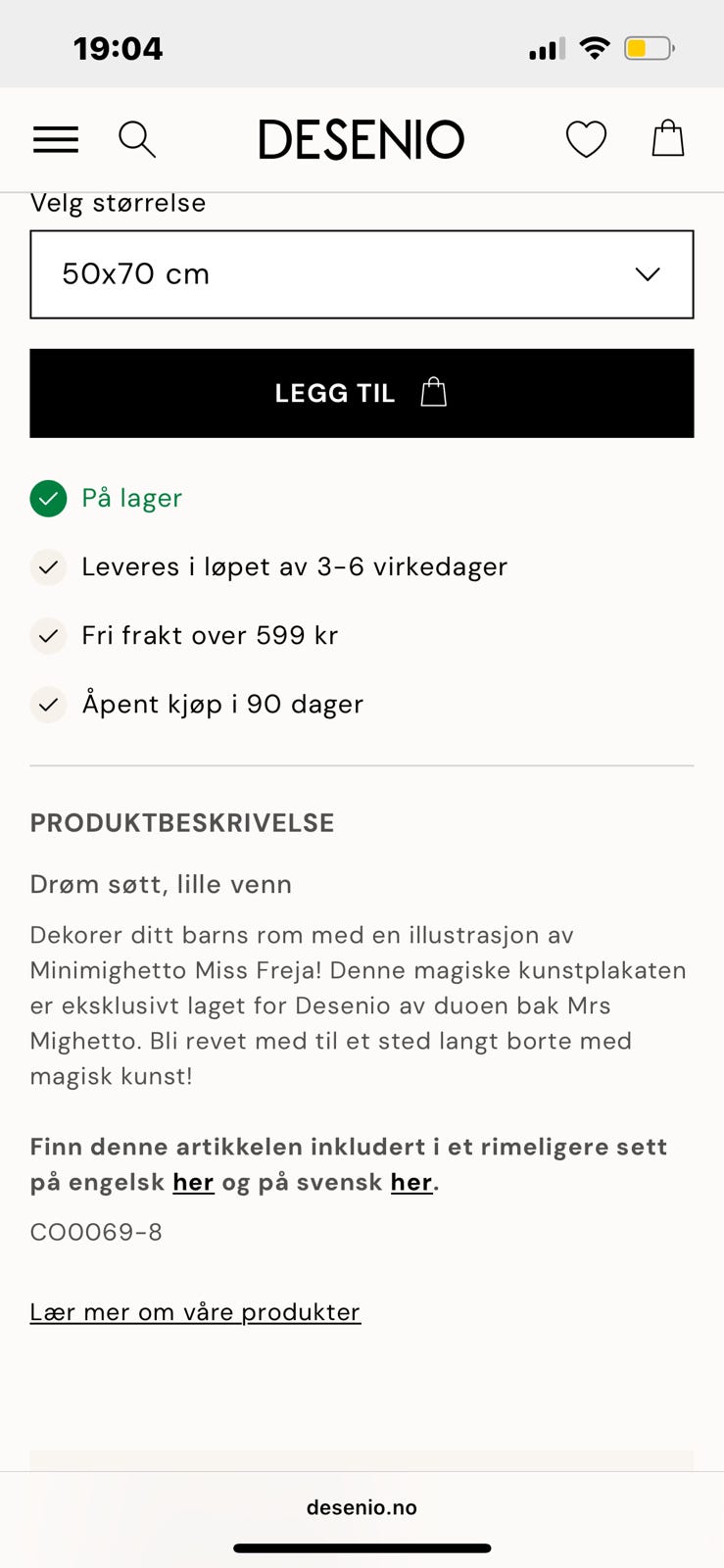Open the hamburger navigation menu

click(x=56, y=139)
